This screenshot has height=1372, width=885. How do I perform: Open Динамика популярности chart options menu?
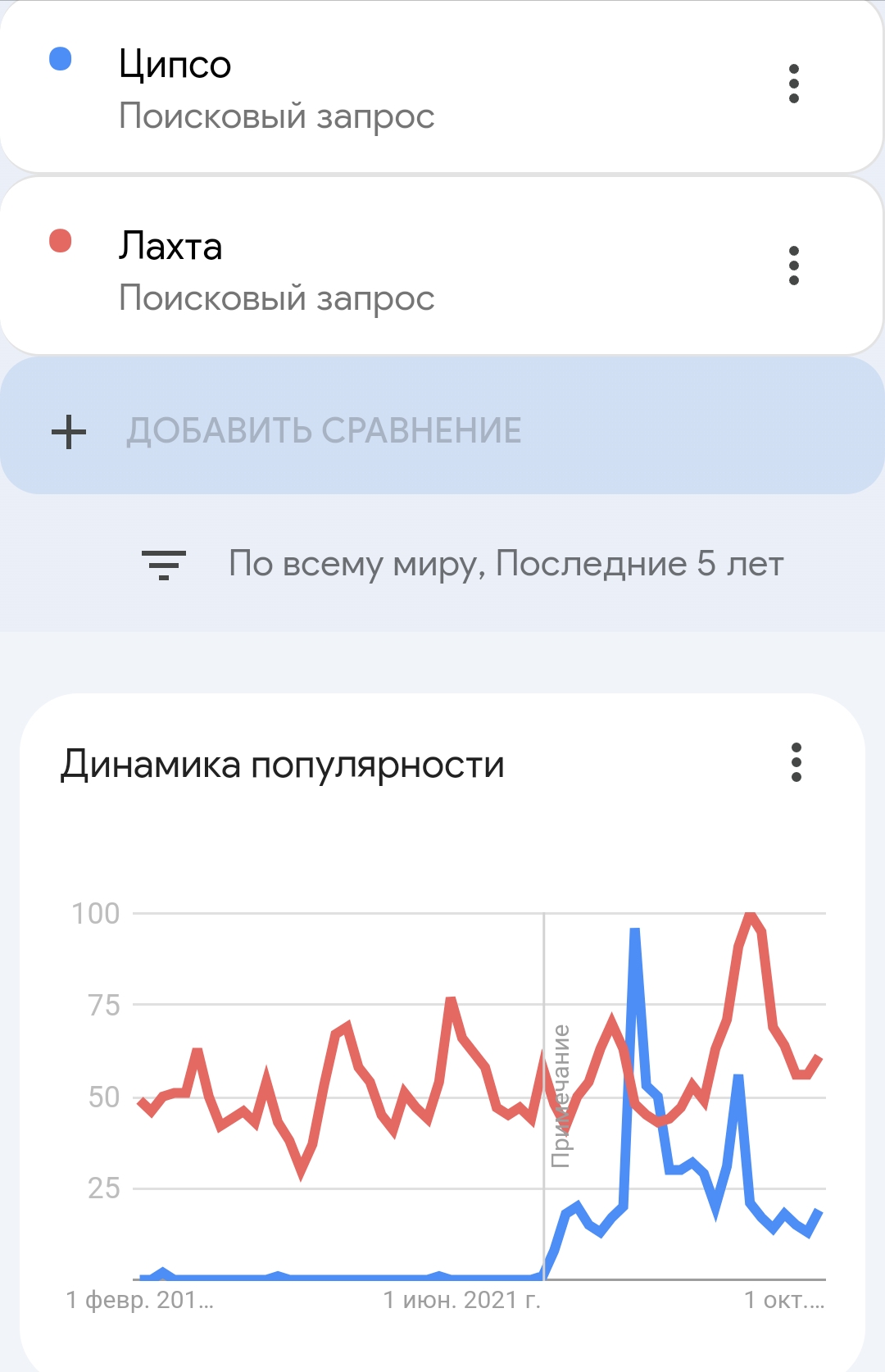pyautogui.click(x=796, y=763)
